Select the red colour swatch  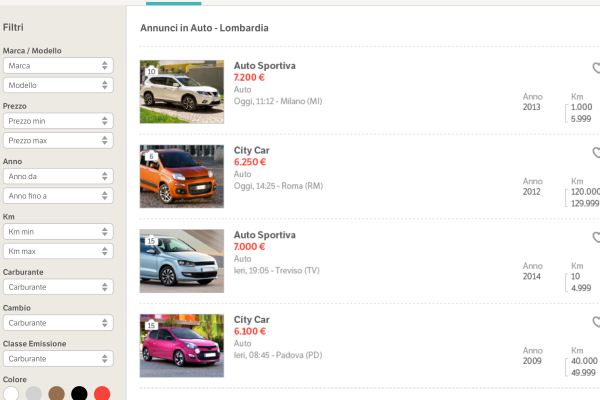click(x=102, y=393)
